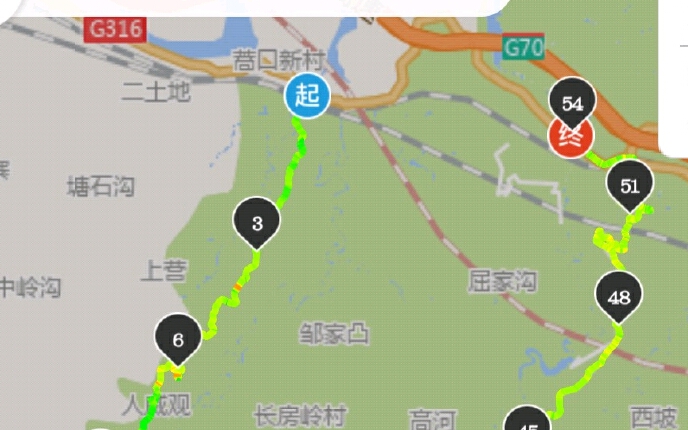This screenshot has width=688, height=430.
Task: Select the kilometer 6 marker
Action: (x=178, y=338)
